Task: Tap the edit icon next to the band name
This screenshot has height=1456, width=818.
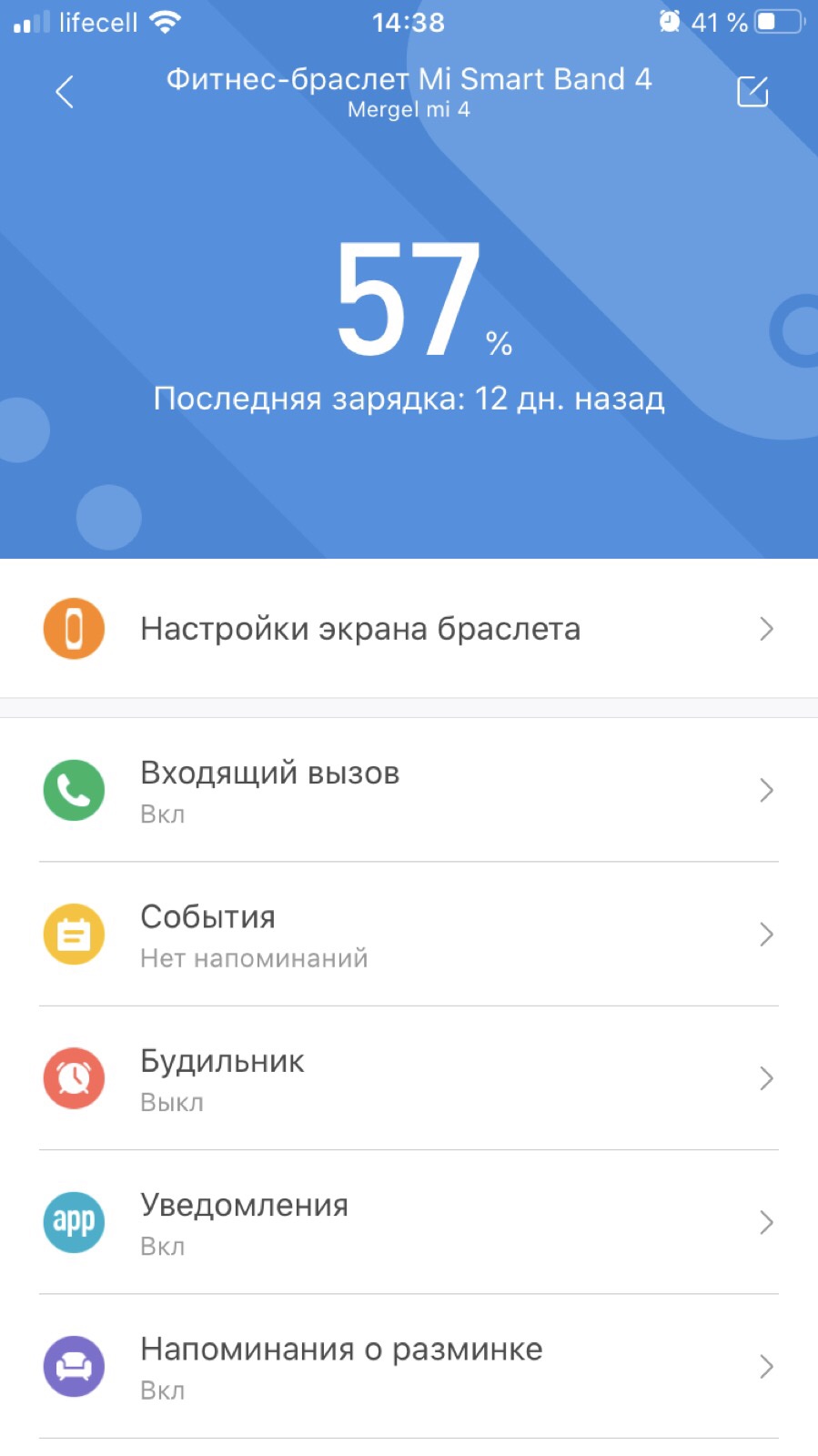Action: pyautogui.click(x=752, y=92)
